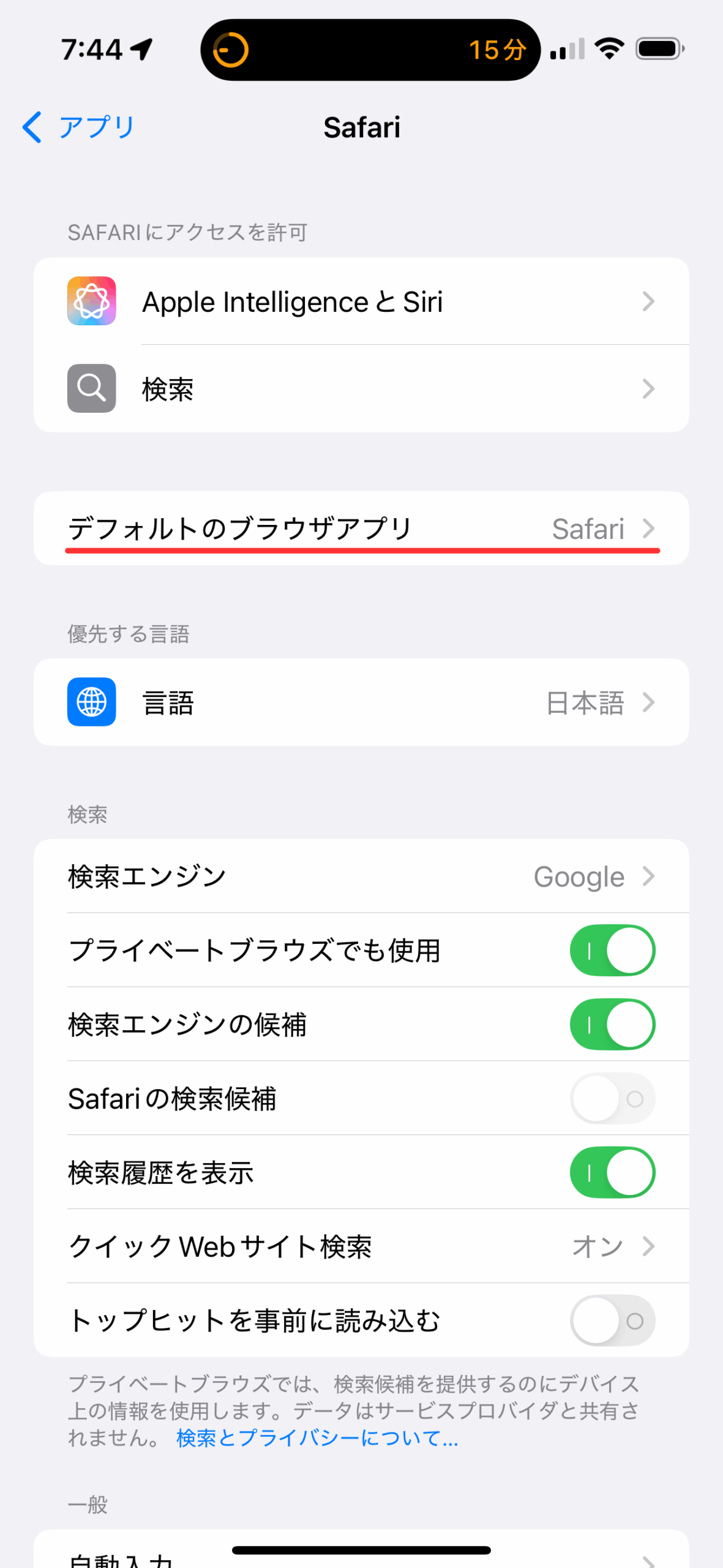Toggle プライベートブラウズでも使用 switch
The image size is (723, 1568).
pyautogui.click(x=612, y=950)
